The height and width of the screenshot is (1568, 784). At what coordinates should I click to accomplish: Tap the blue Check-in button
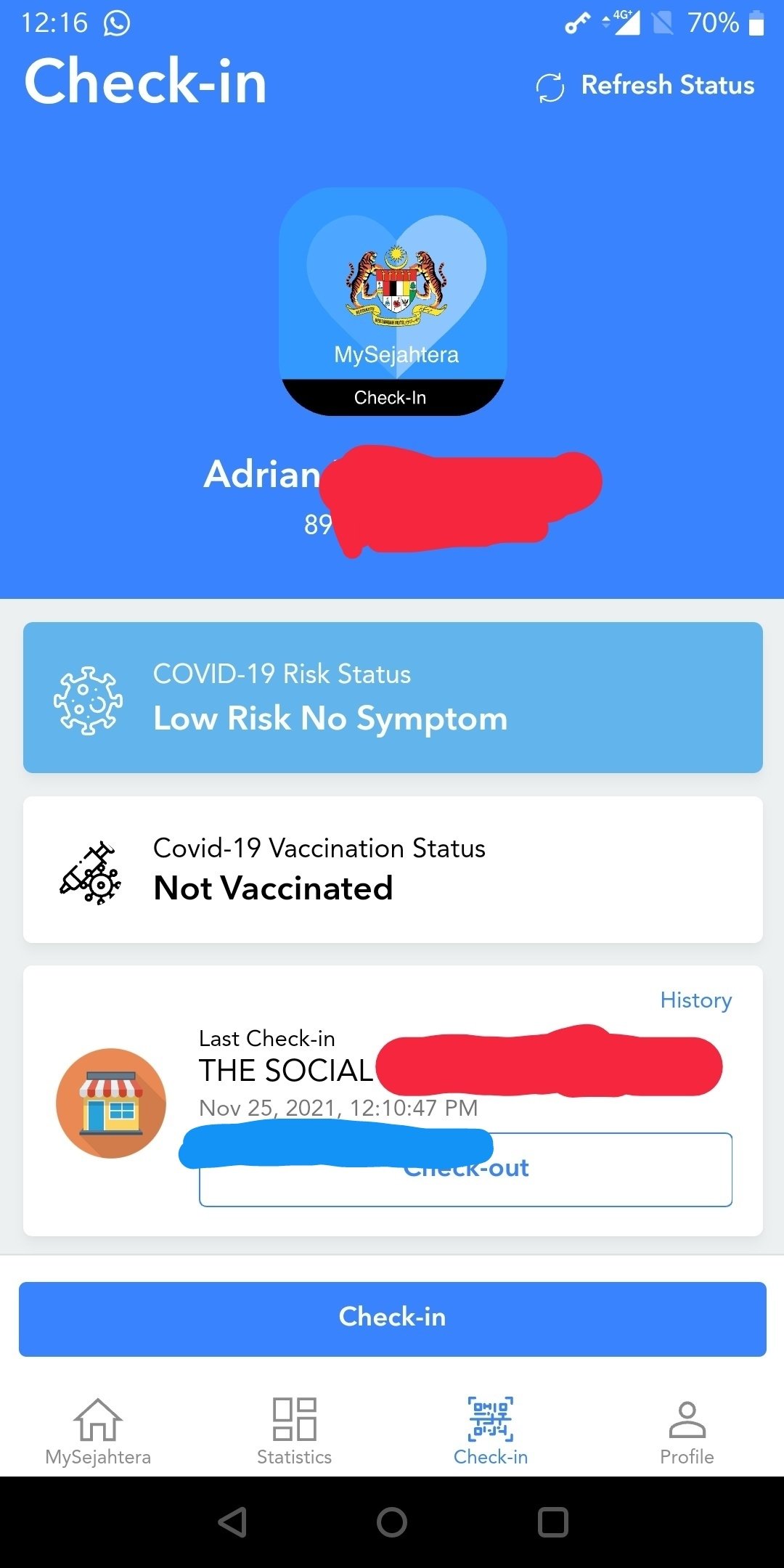(x=392, y=1318)
